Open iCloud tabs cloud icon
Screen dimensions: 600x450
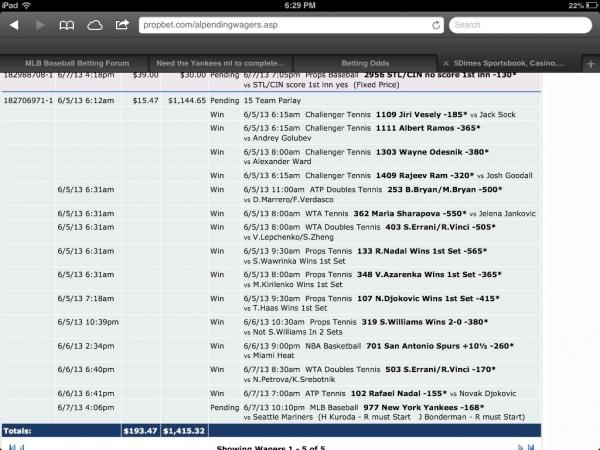95,24
